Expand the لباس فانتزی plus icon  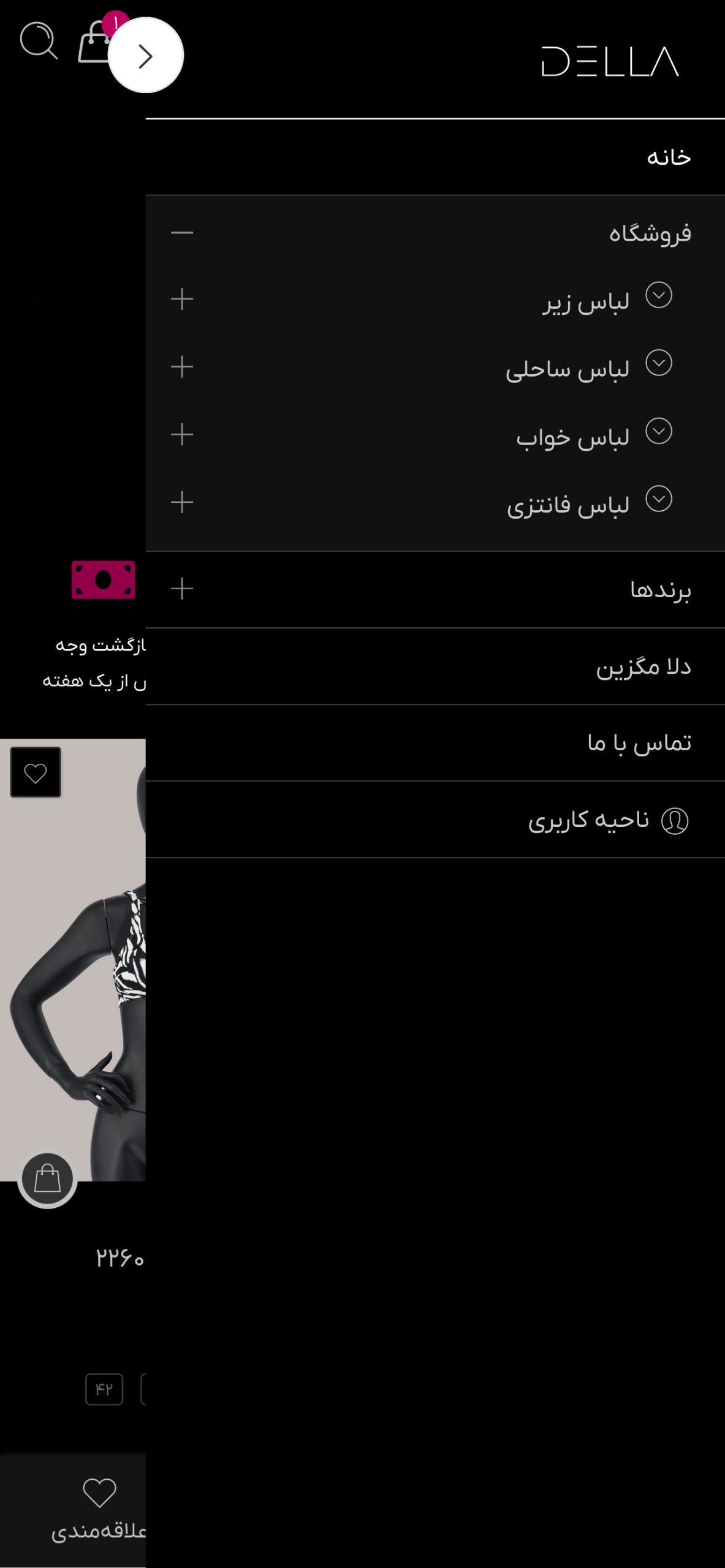[x=182, y=502]
